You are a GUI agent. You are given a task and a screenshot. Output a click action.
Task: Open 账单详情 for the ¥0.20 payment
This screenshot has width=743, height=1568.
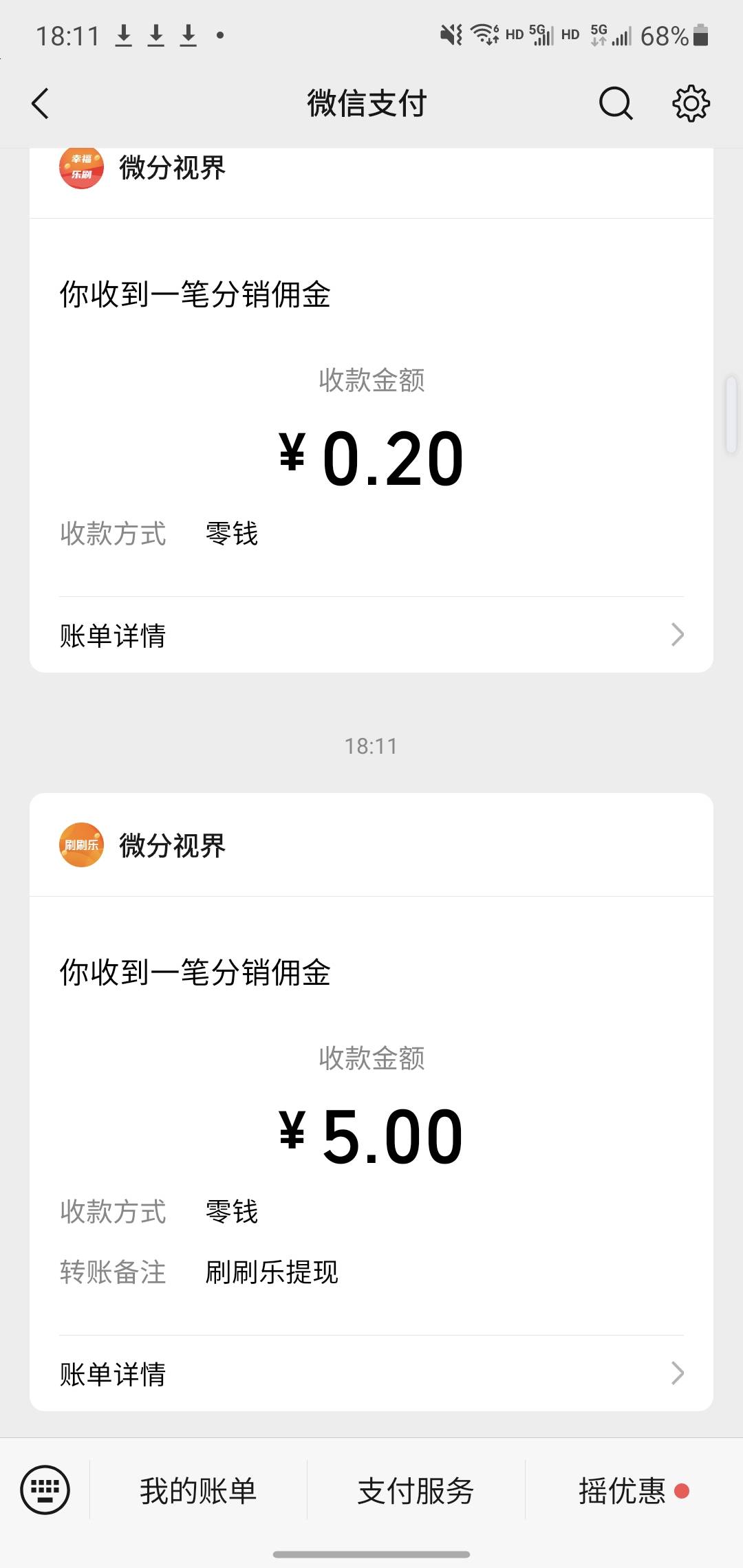click(x=371, y=635)
